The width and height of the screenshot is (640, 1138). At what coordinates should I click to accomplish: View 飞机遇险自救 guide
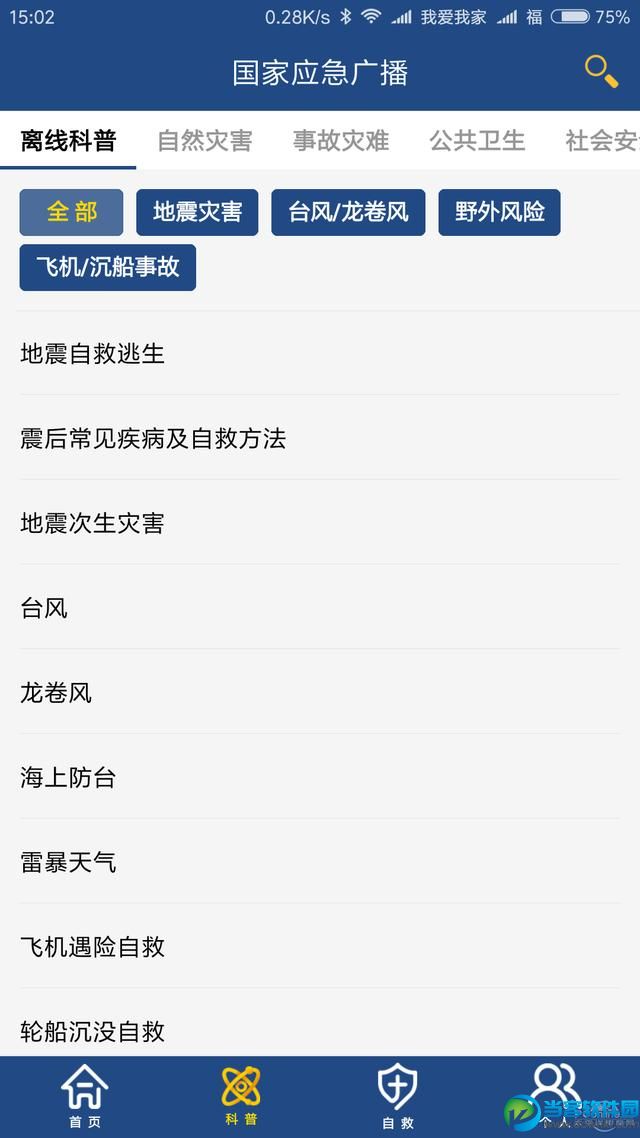point(93,947)
